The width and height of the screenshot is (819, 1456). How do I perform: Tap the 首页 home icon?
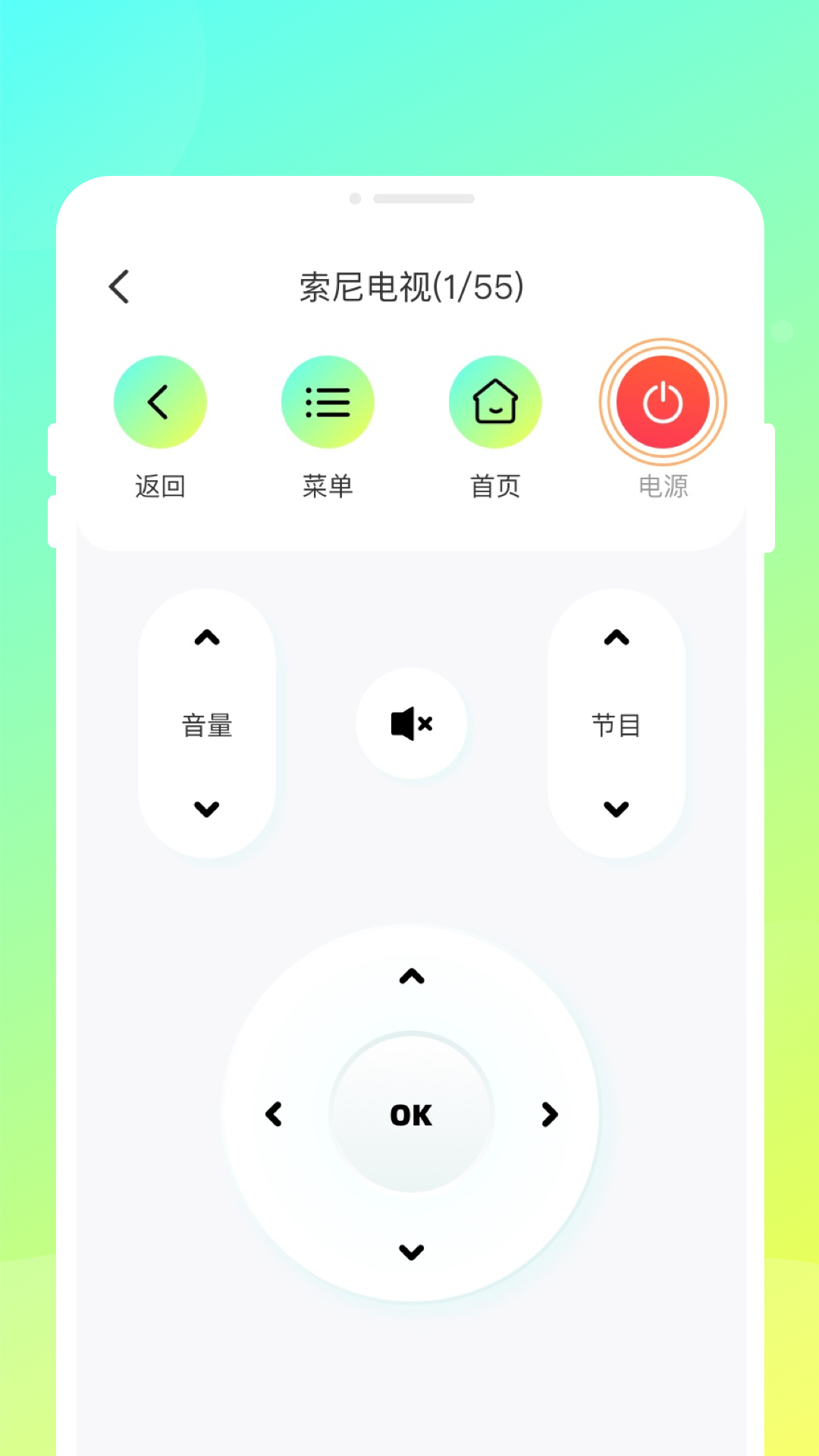point(496,402)
